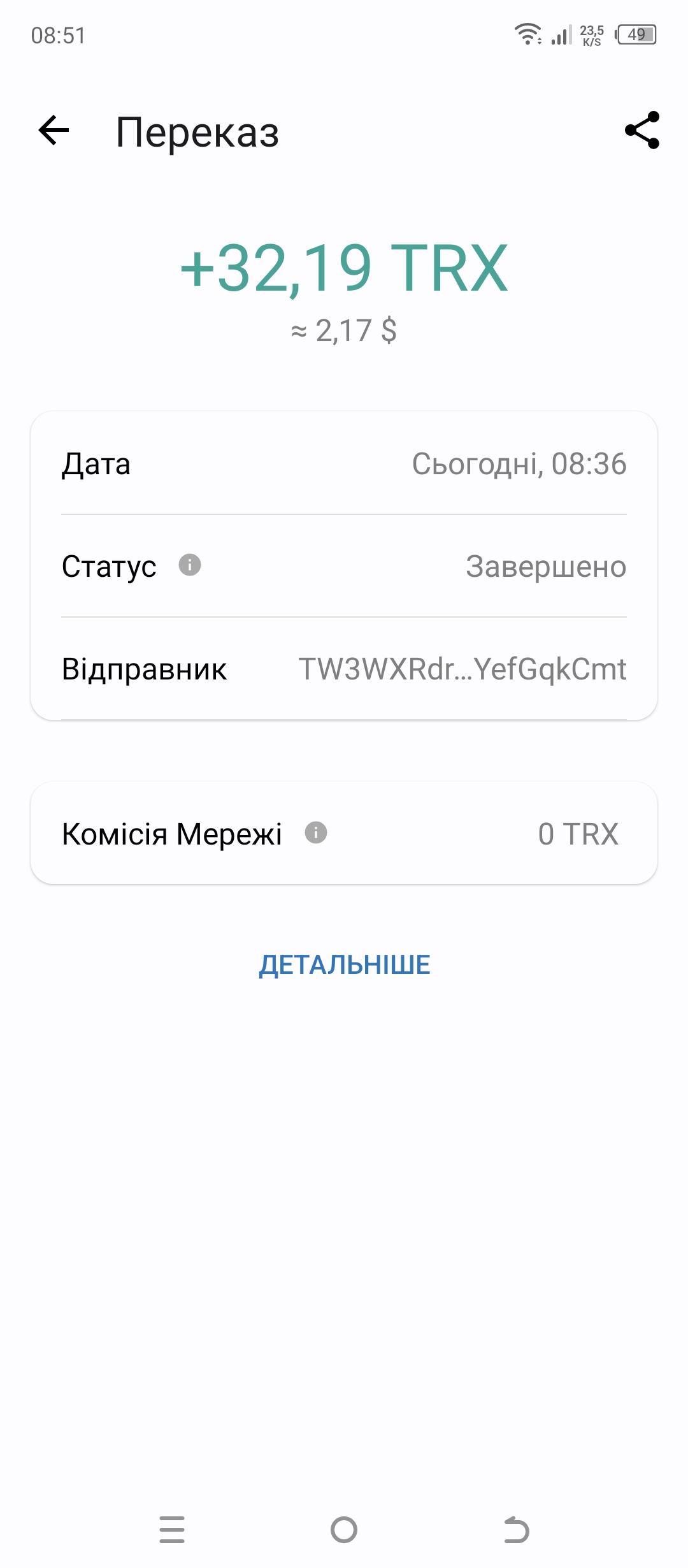Tap the ДЕТАЛЬНІШЕ link
The height and width of the screenshot is (1568, 688).
pos(345,965)
